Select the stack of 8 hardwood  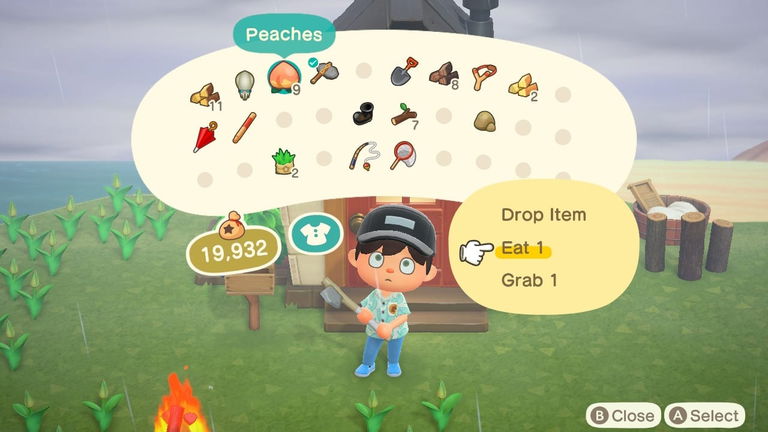(x=443, y=74)
